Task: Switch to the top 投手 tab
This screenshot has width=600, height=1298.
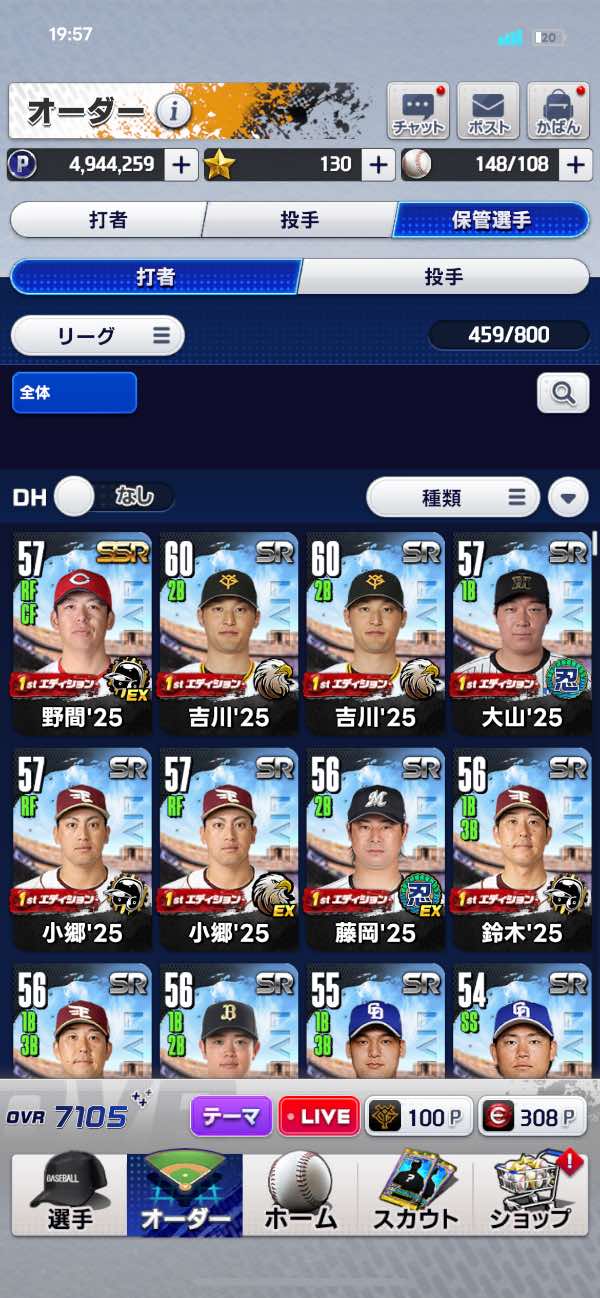Action: coord(298,220)
